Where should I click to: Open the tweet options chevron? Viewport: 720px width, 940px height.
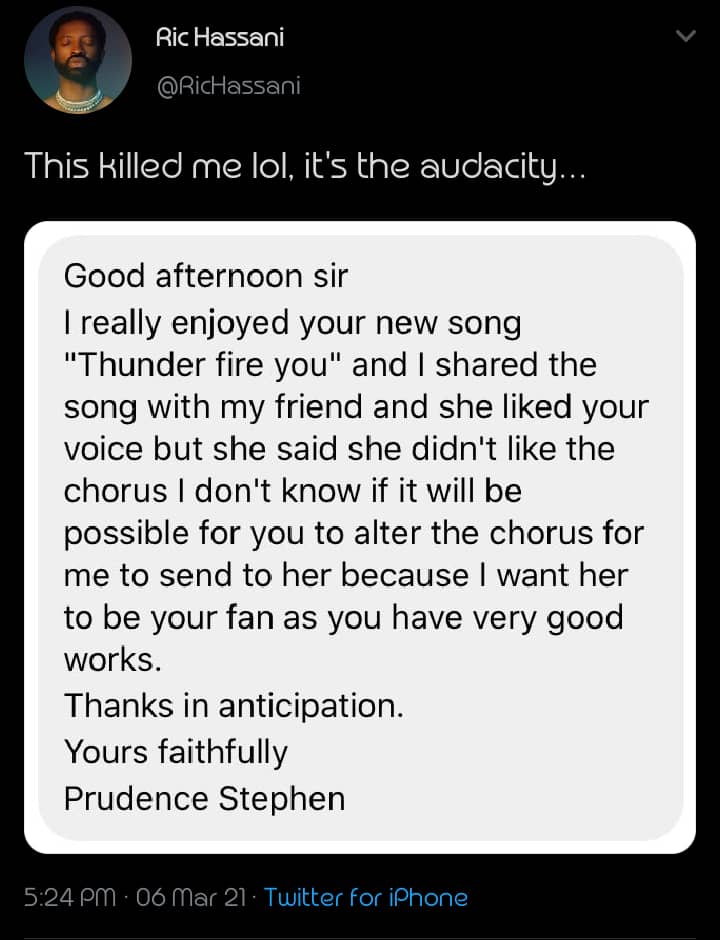coord(685,37)
